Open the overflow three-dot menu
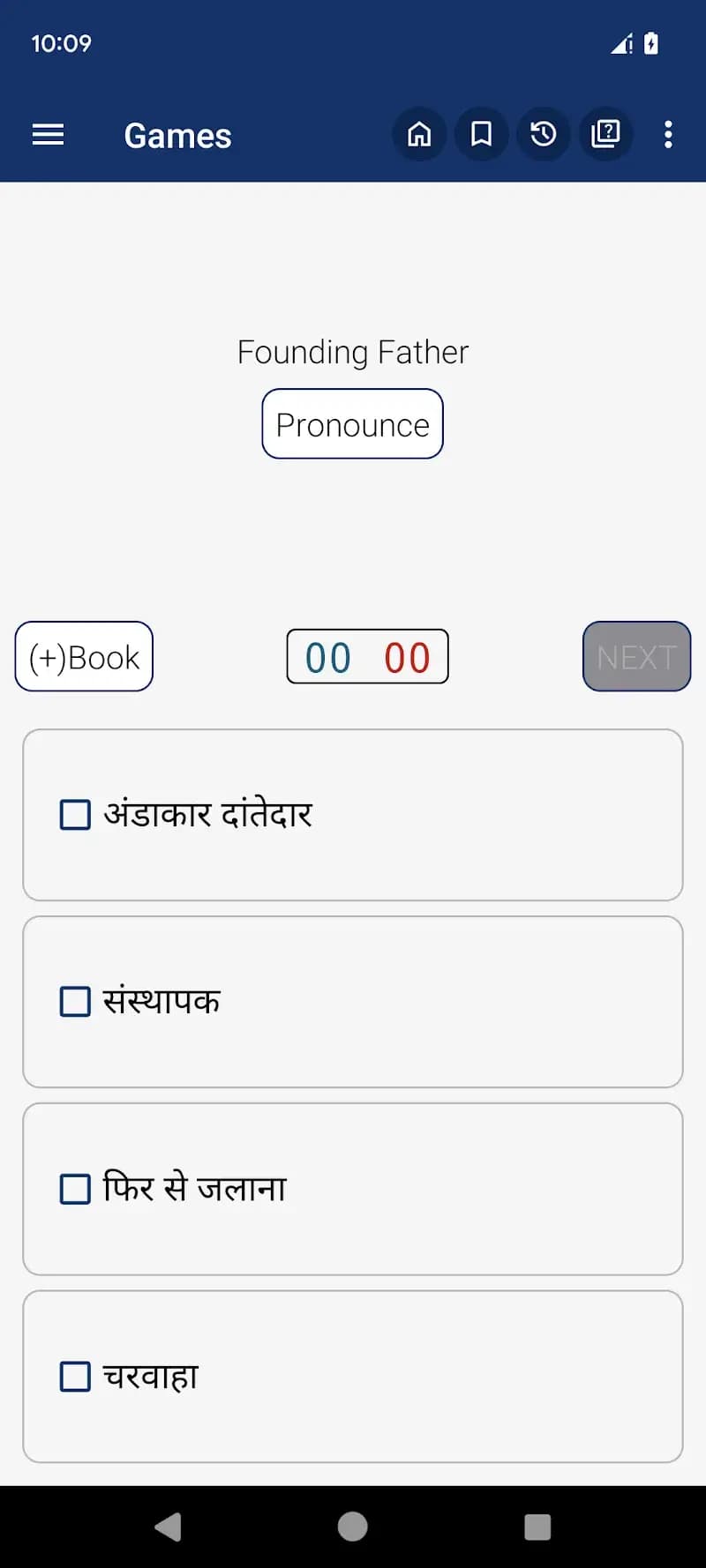The image size is (706, 1568). tap(668, 134)
